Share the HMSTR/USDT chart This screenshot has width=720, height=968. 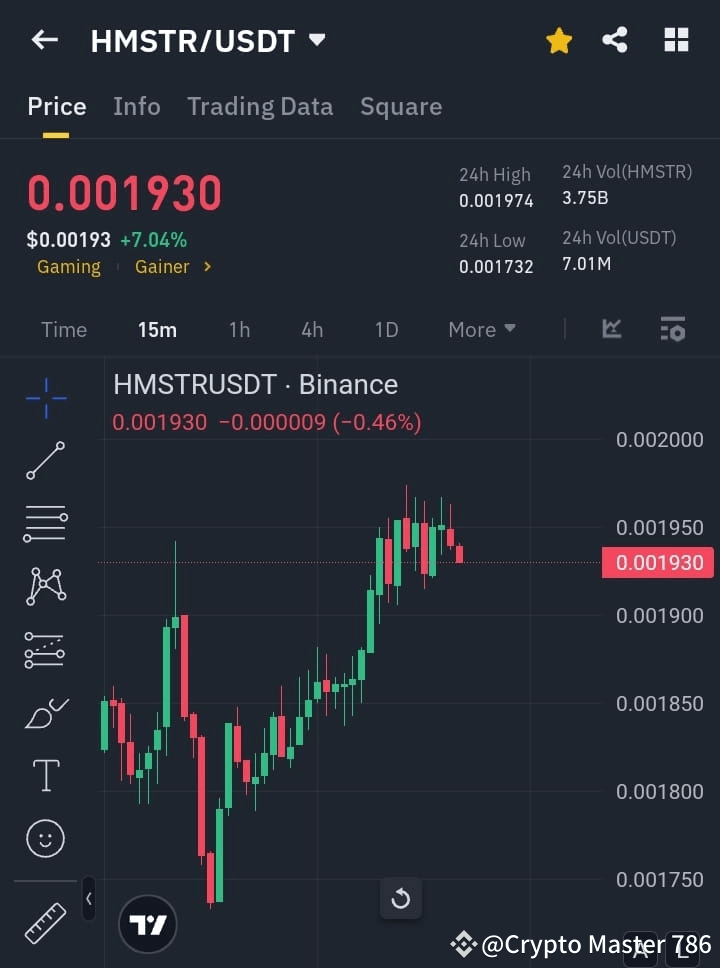point(615,40)
